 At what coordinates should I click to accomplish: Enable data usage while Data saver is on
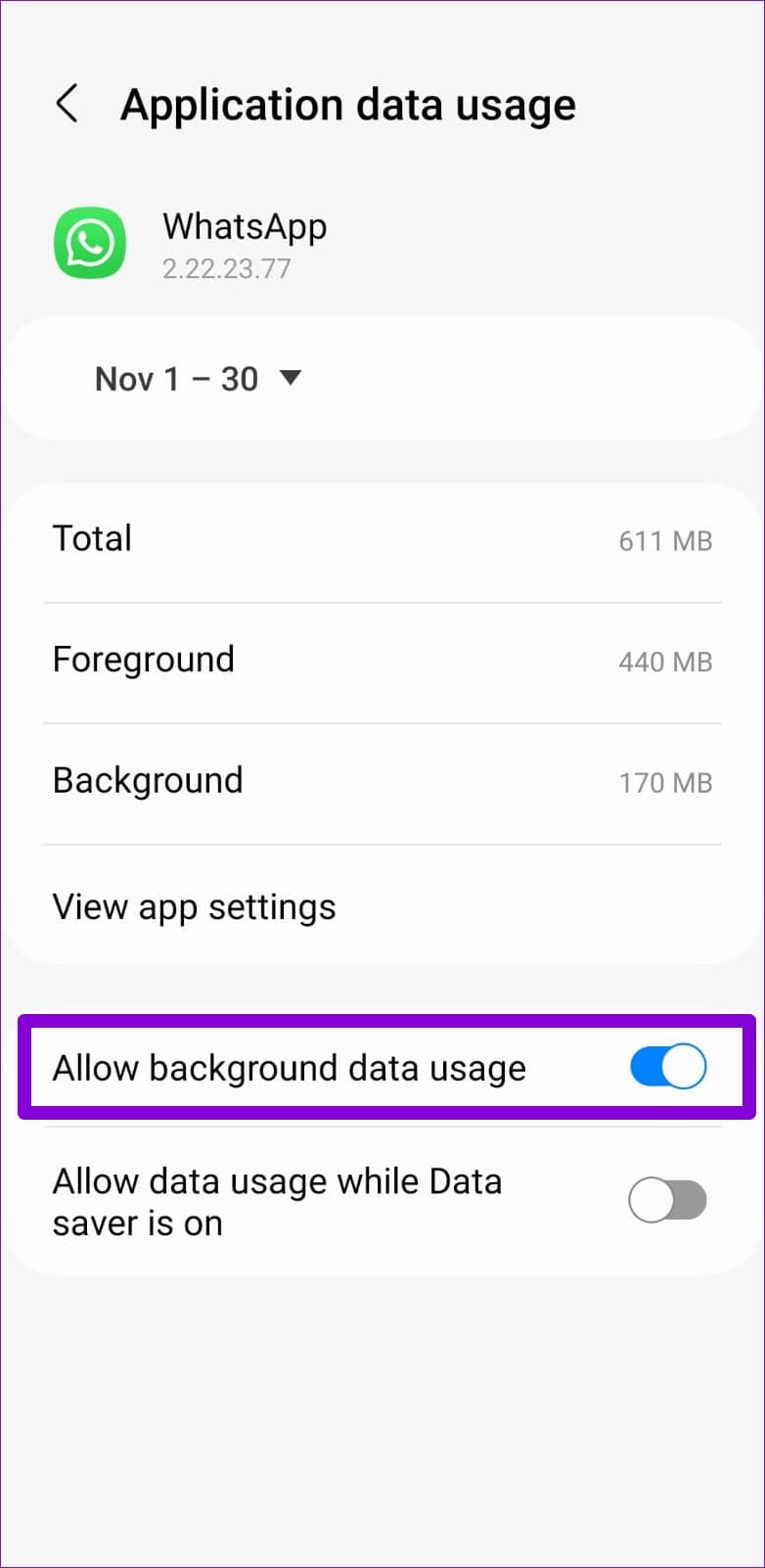click(667, 1201)
